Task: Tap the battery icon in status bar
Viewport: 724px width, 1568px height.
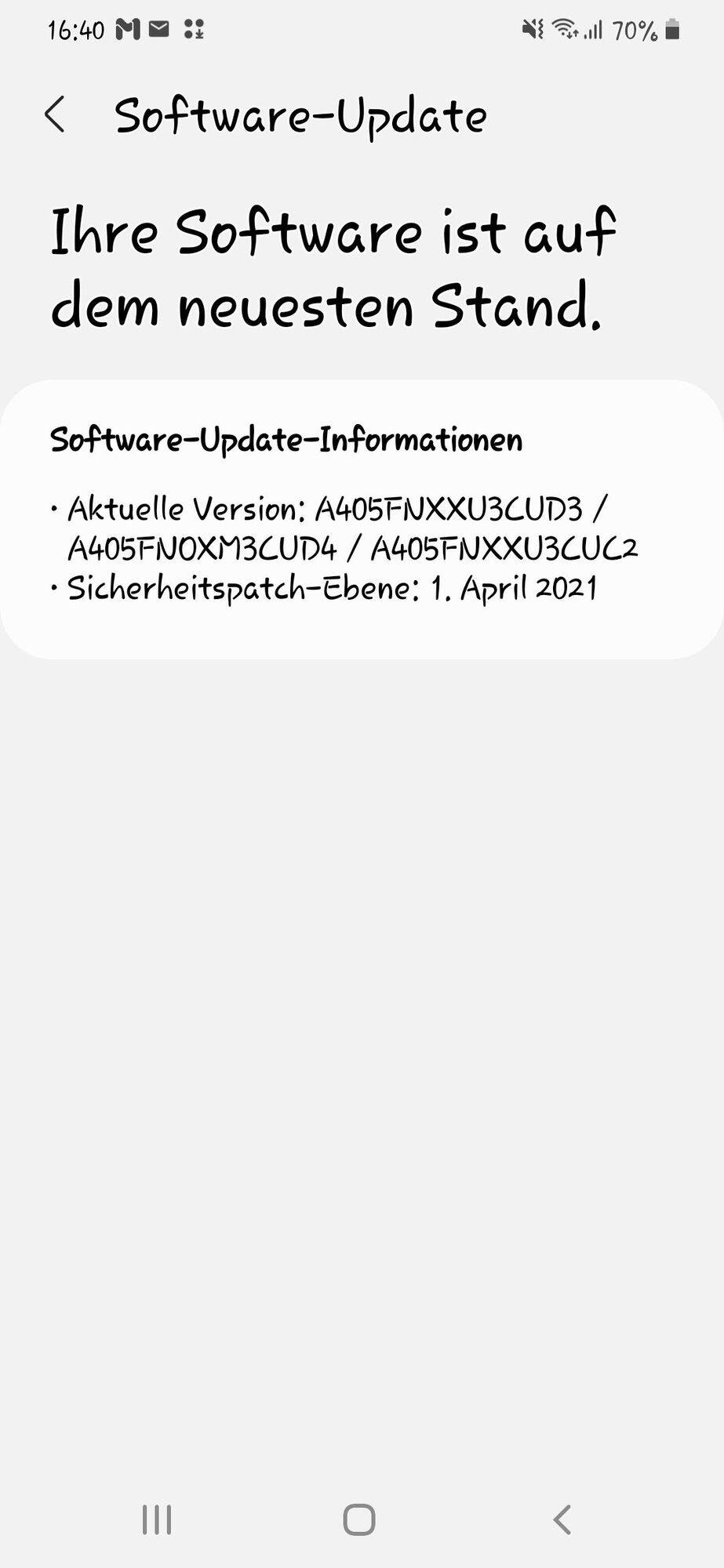Action: click(671, 29)
